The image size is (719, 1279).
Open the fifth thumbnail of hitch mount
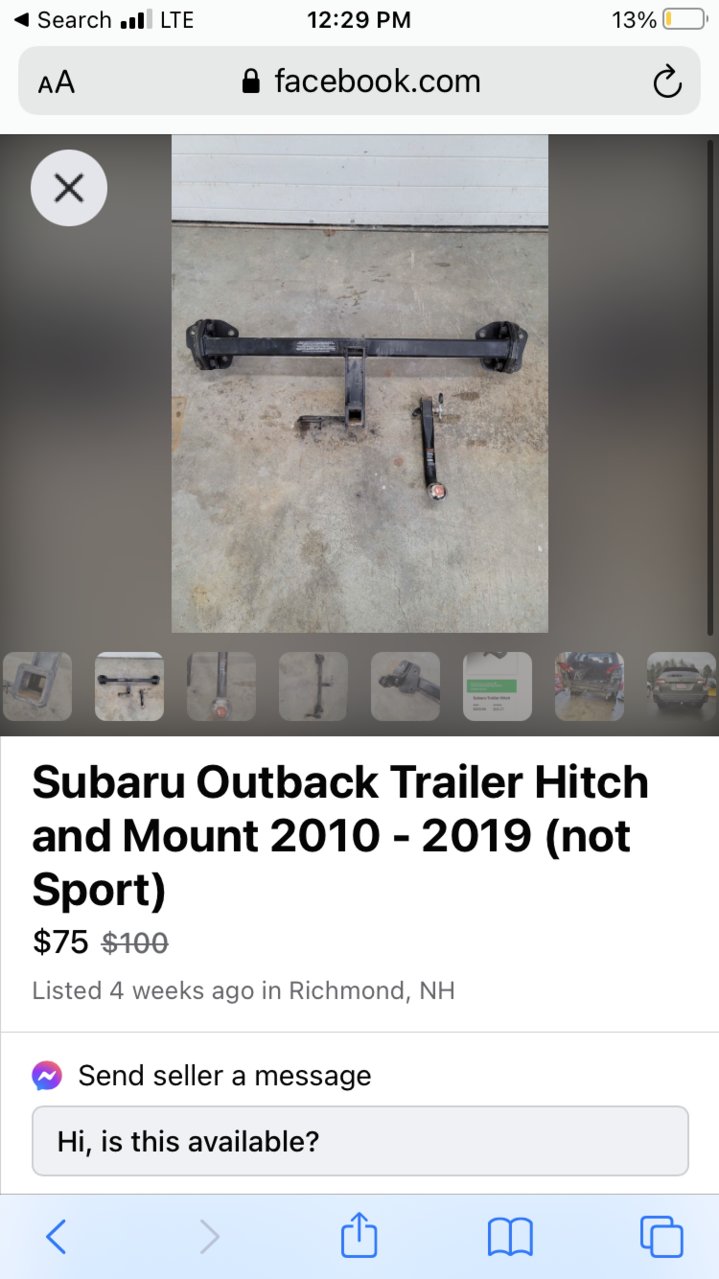[x=405, y=686]
